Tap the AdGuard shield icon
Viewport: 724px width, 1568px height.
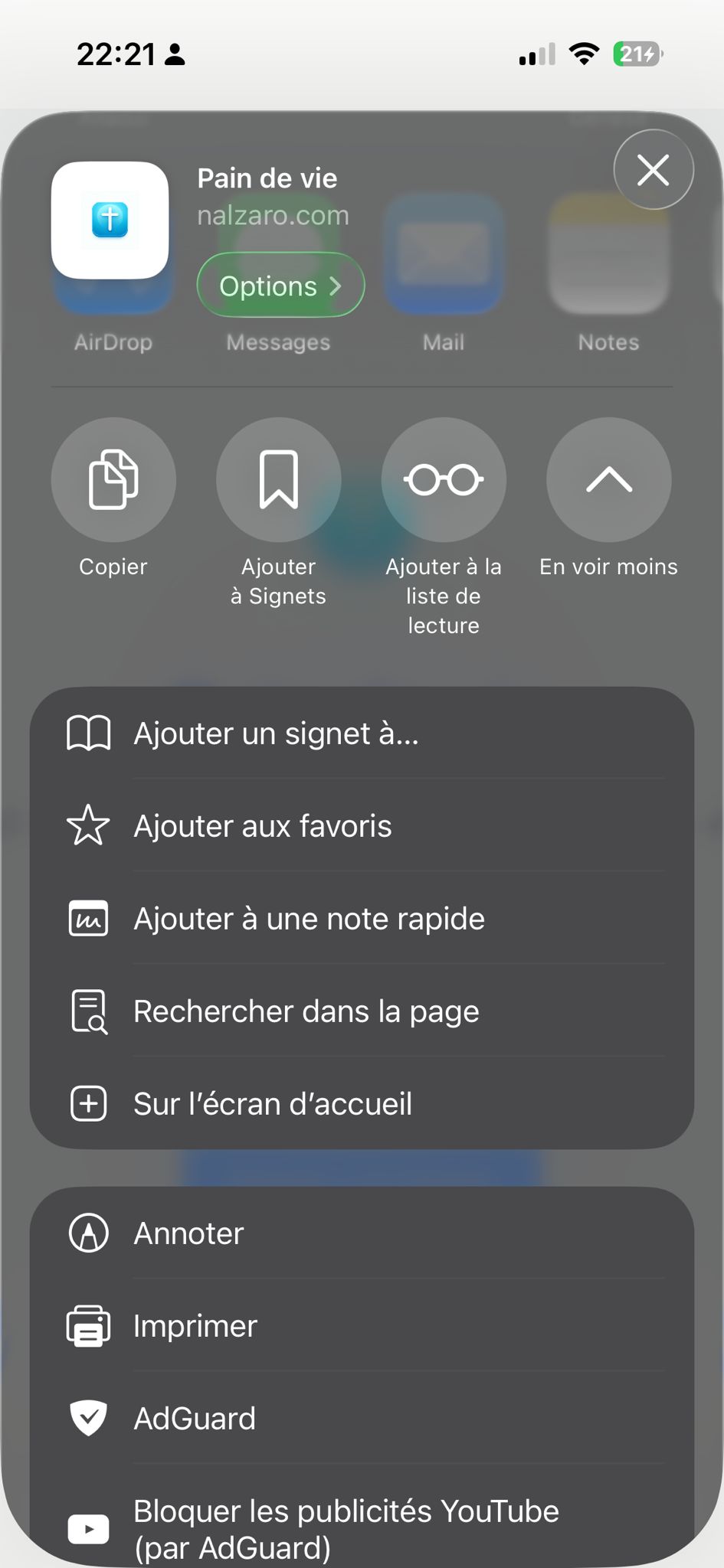[87, 1418]
